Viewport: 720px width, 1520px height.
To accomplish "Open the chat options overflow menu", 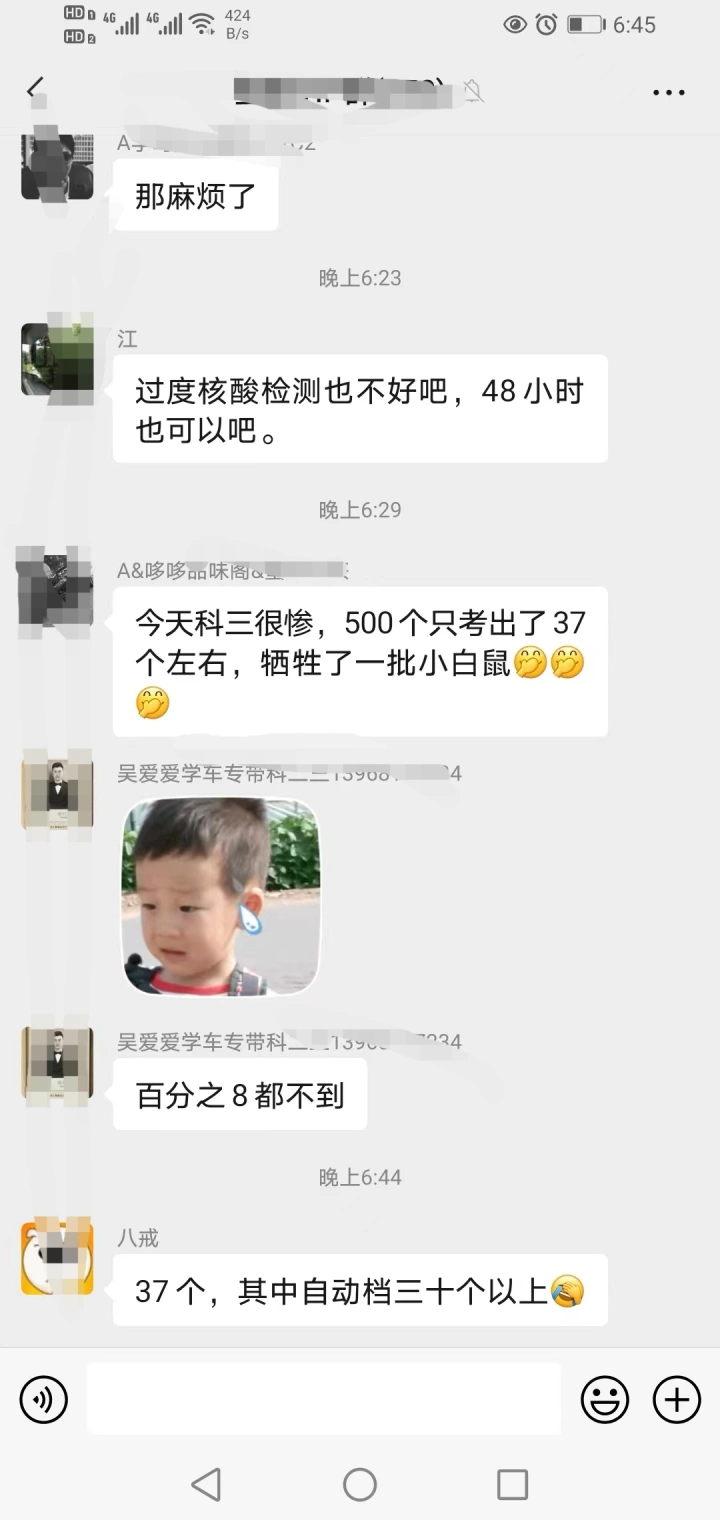I will 668,92.
